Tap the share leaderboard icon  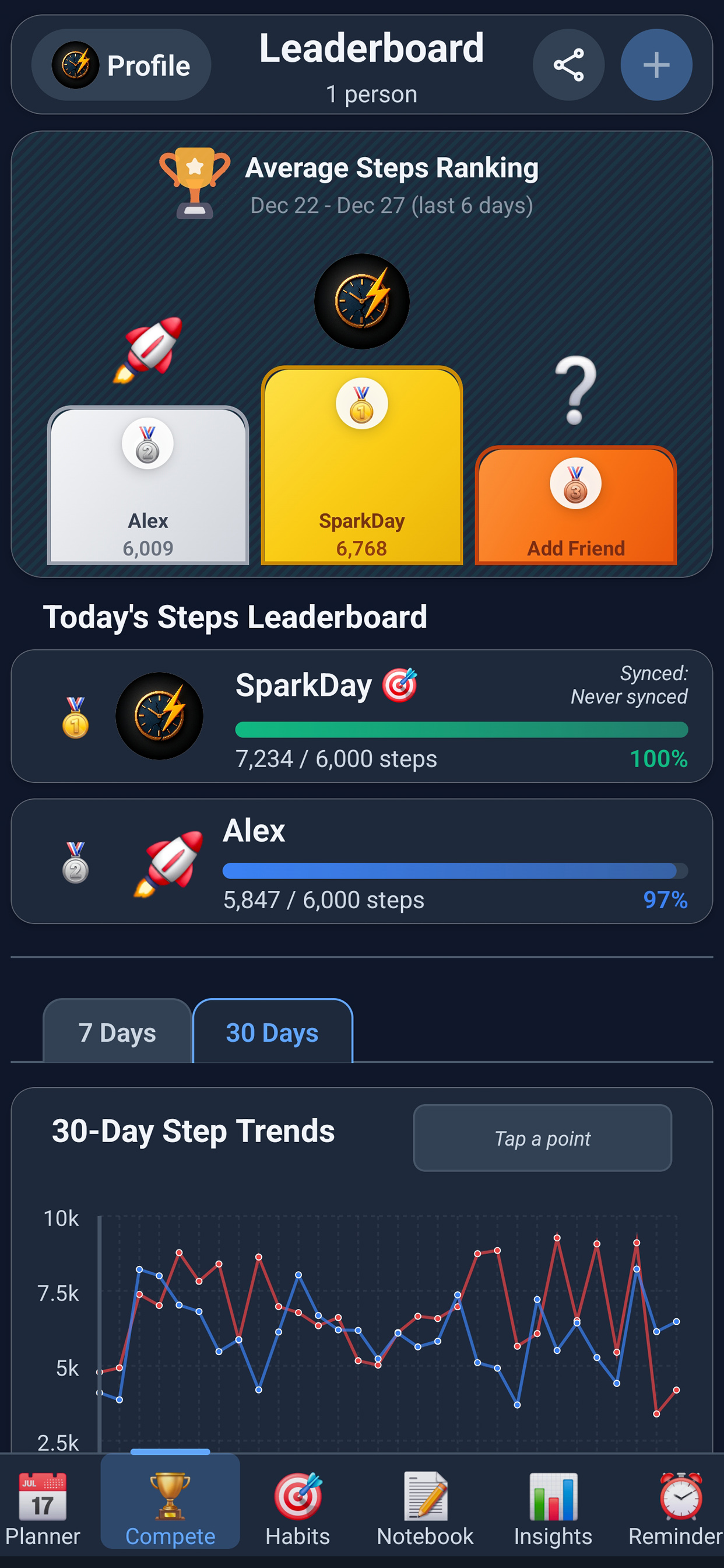click(568, 65)
